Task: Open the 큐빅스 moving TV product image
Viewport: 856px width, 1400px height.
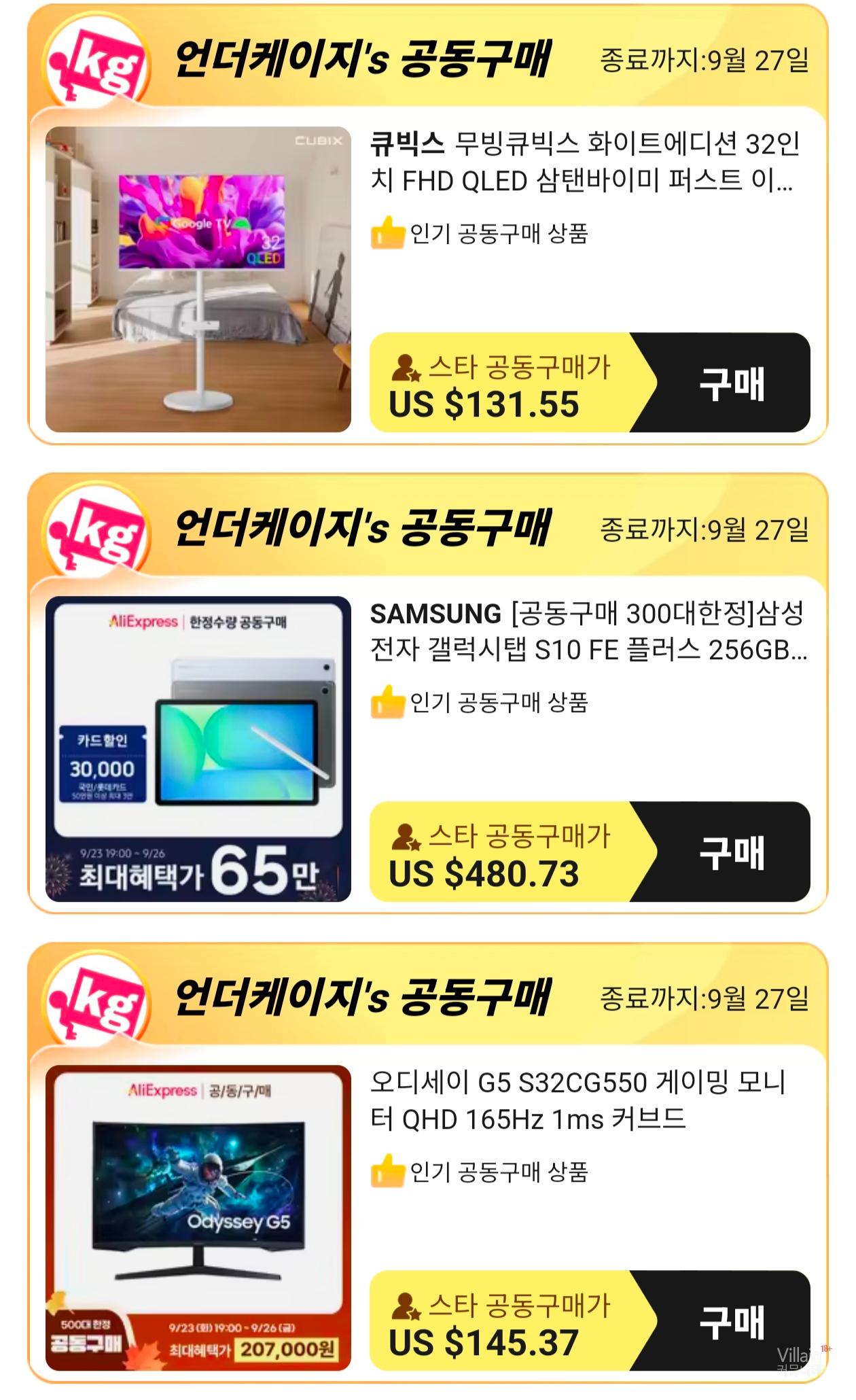Action: [x=198, y=279]
